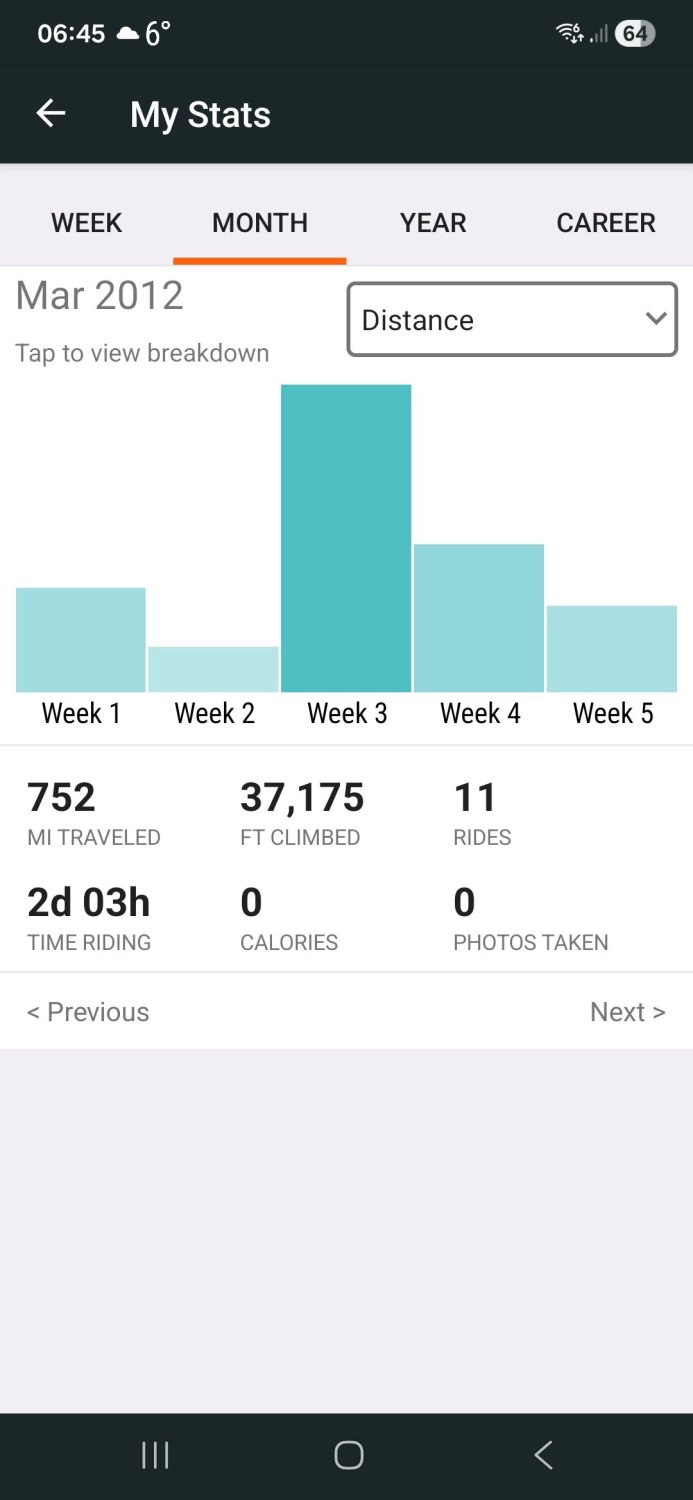Go to the Previous month

point(88,1012)
